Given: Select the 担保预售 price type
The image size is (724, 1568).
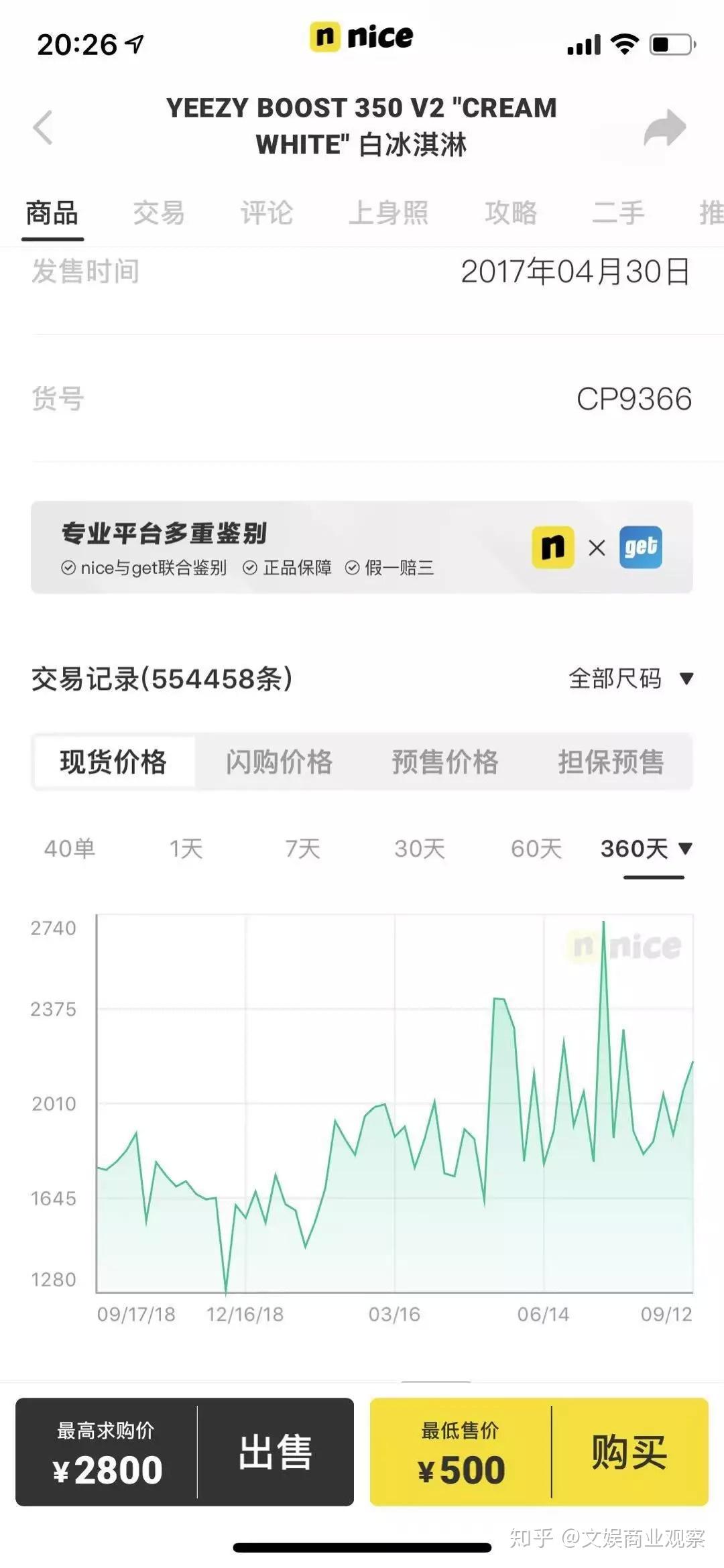Looking at the screenshot, I should pyautogui.click(x=611, y=762).
